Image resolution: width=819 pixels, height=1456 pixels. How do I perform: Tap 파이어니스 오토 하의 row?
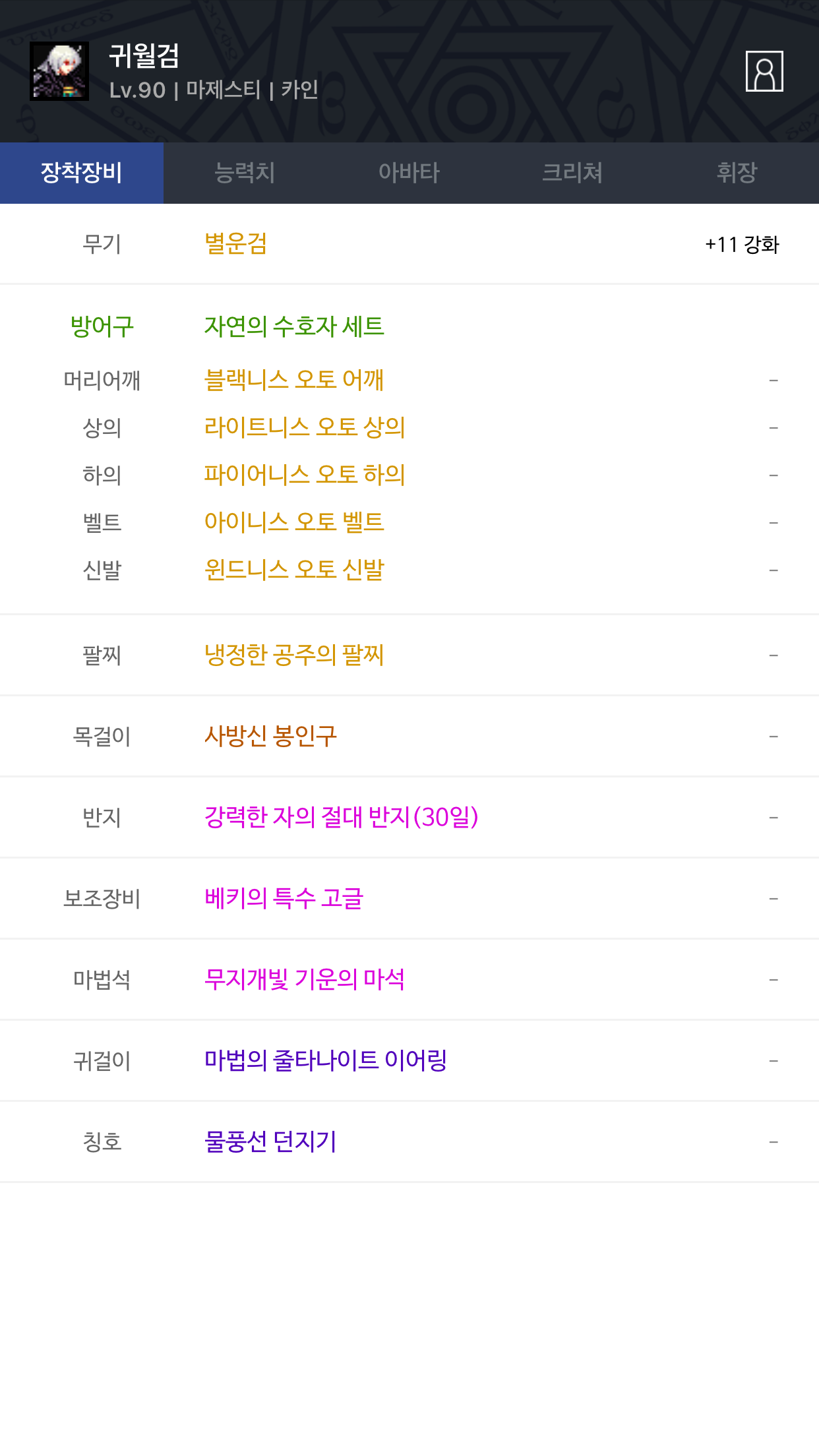tap(409, 475)
